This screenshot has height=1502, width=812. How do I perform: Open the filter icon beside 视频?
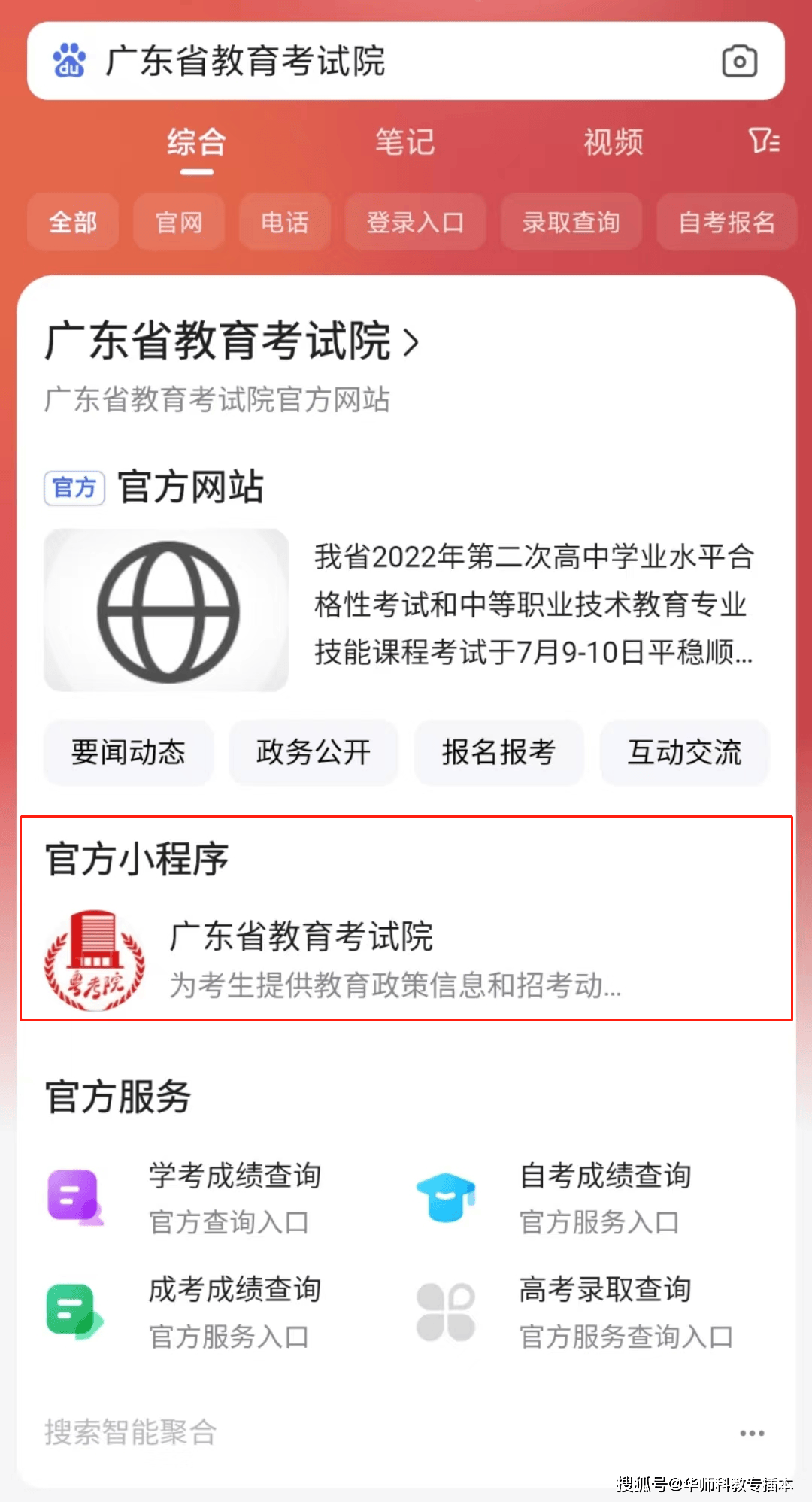coord(764,141)
